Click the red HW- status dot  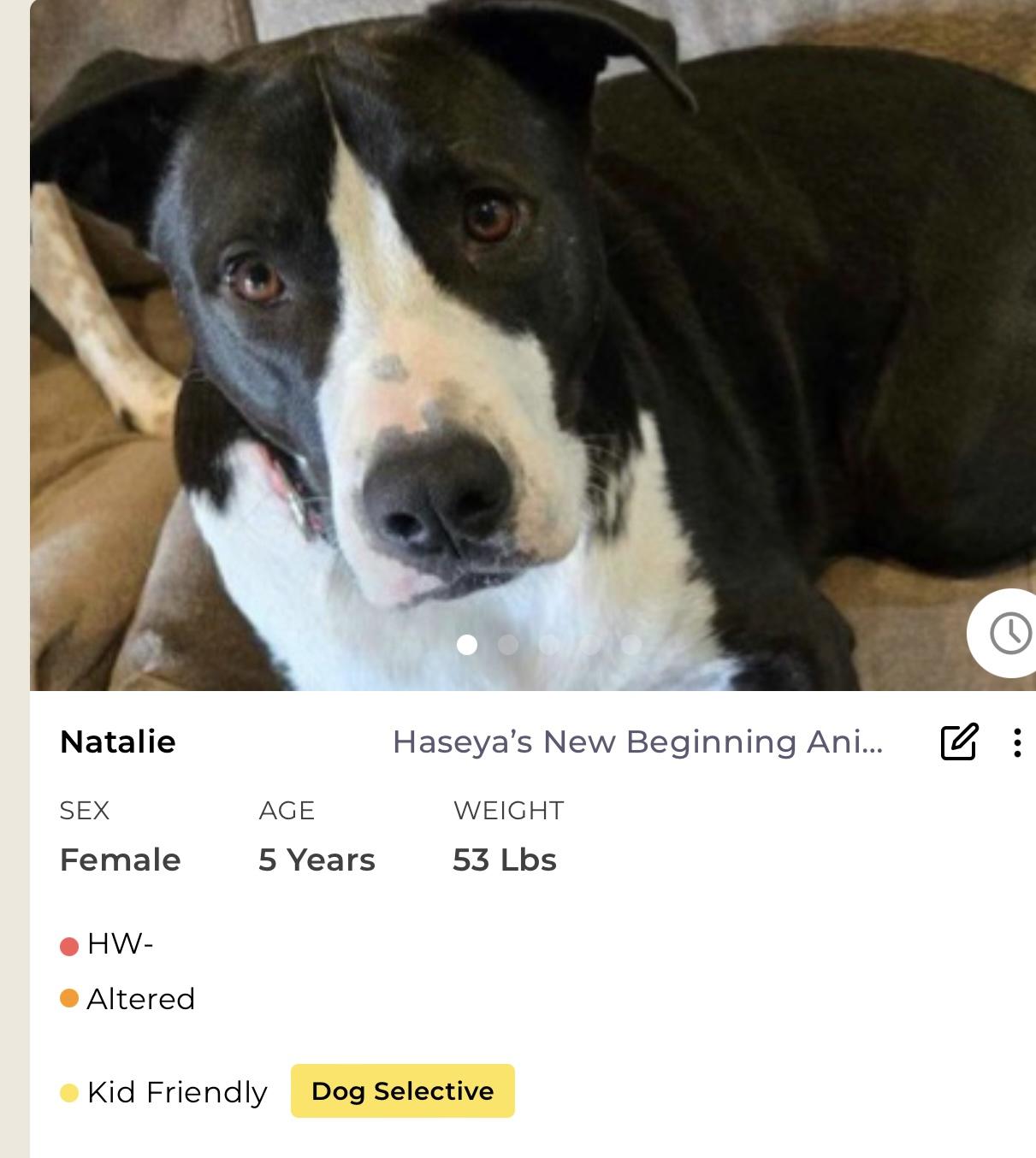[x=69, y=945]
